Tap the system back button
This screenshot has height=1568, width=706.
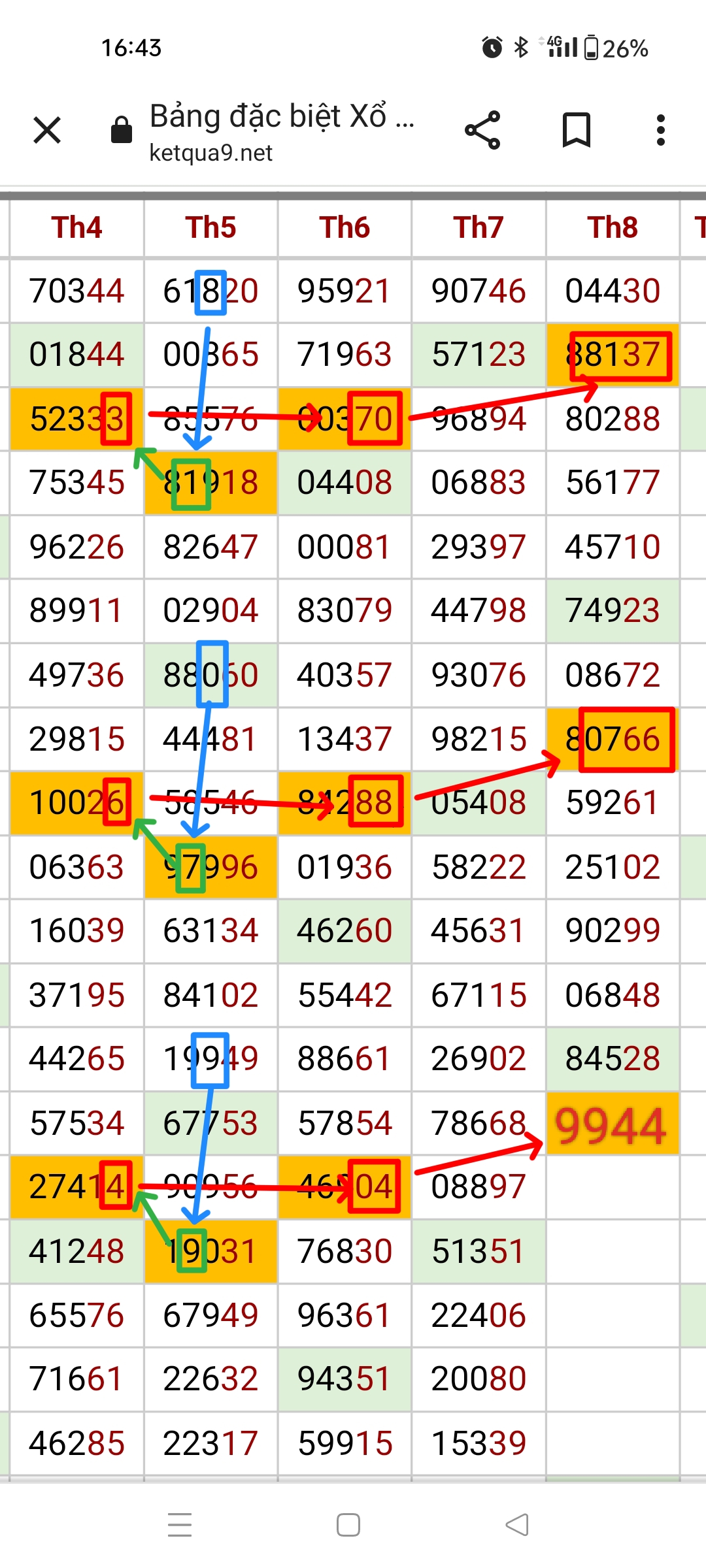[x=517, y=1525]
